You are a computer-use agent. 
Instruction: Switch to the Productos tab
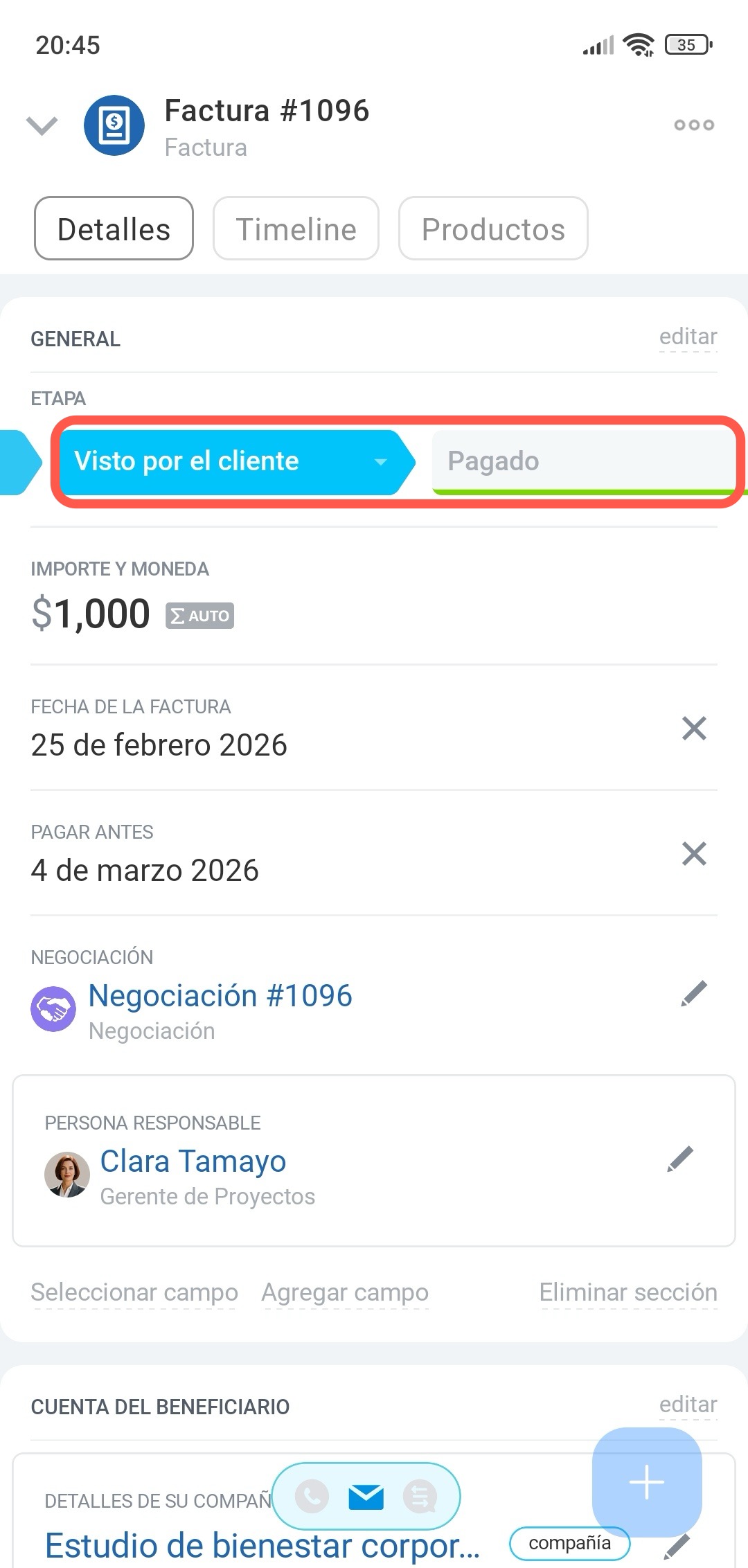pos(492,229)
